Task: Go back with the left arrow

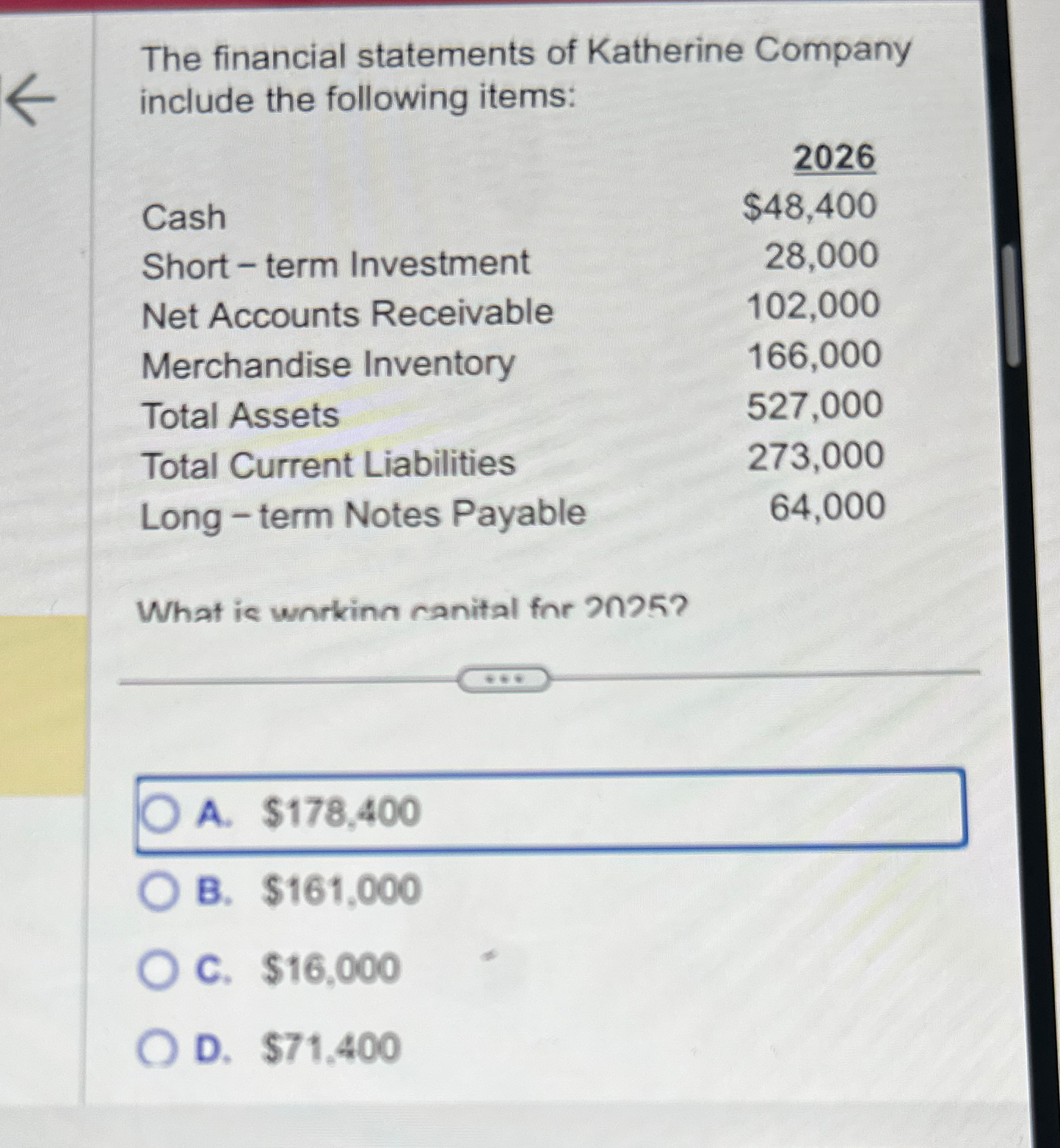Action: tap(31, 101)
